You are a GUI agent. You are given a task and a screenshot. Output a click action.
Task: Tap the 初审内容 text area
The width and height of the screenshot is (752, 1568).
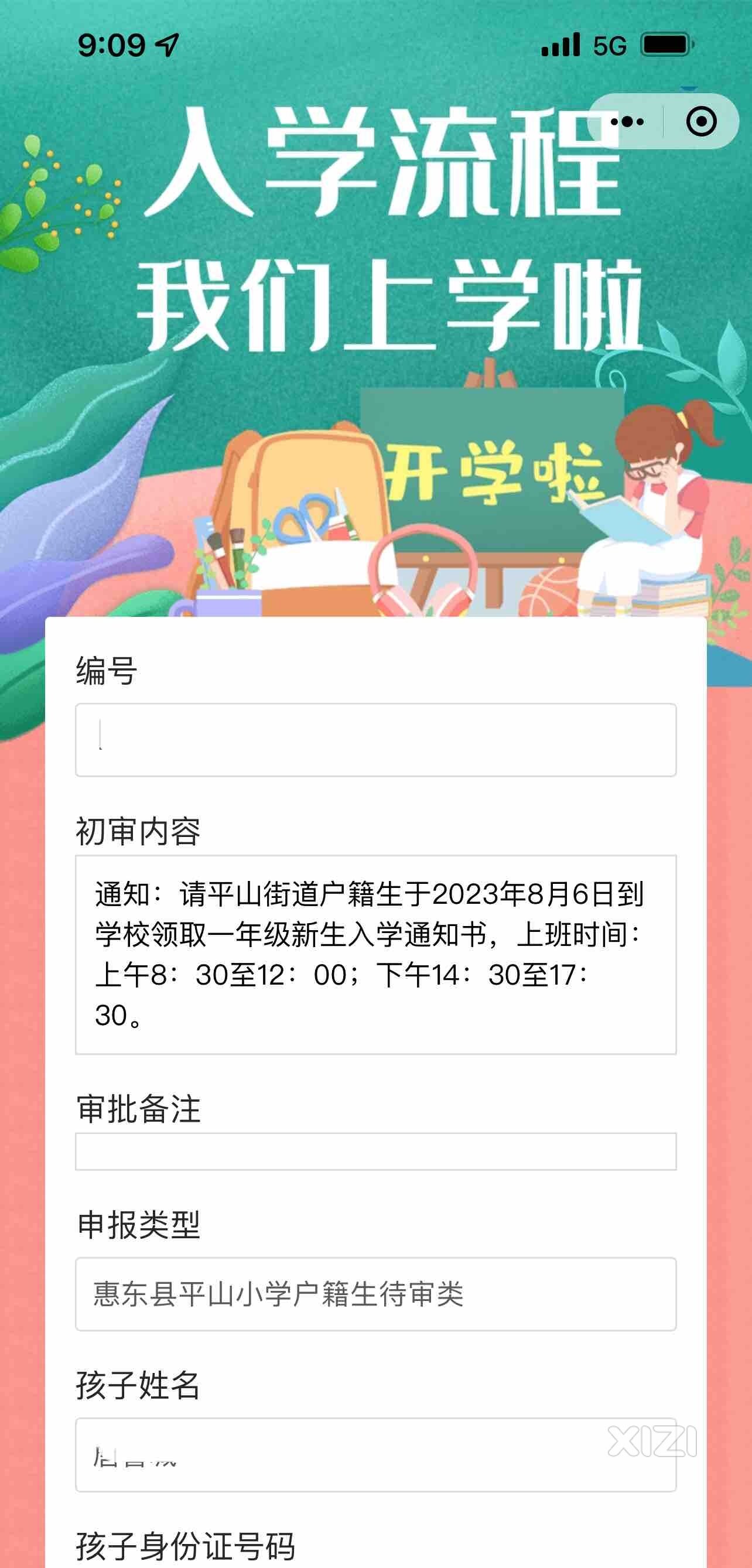click(x=375, y=954)
